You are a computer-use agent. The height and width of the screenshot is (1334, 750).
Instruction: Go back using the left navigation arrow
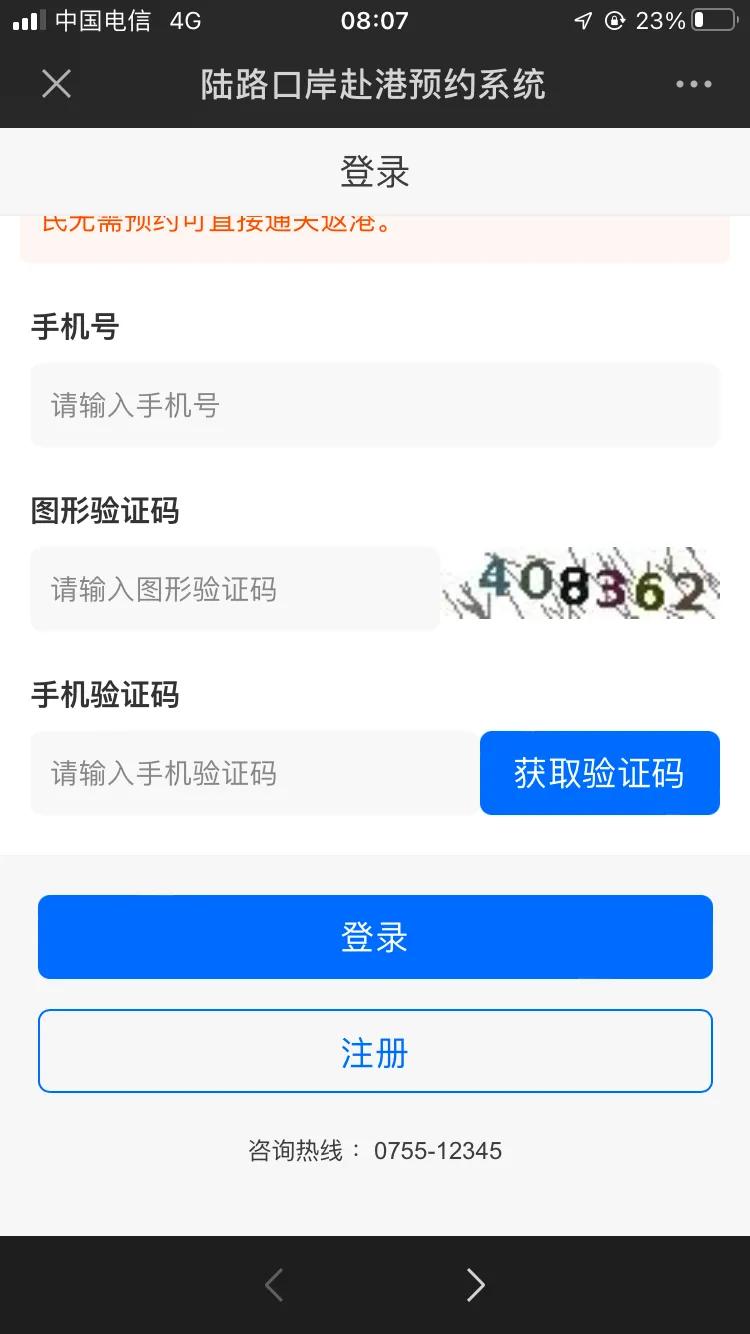pyautogui.click(x=273, y=1285)
